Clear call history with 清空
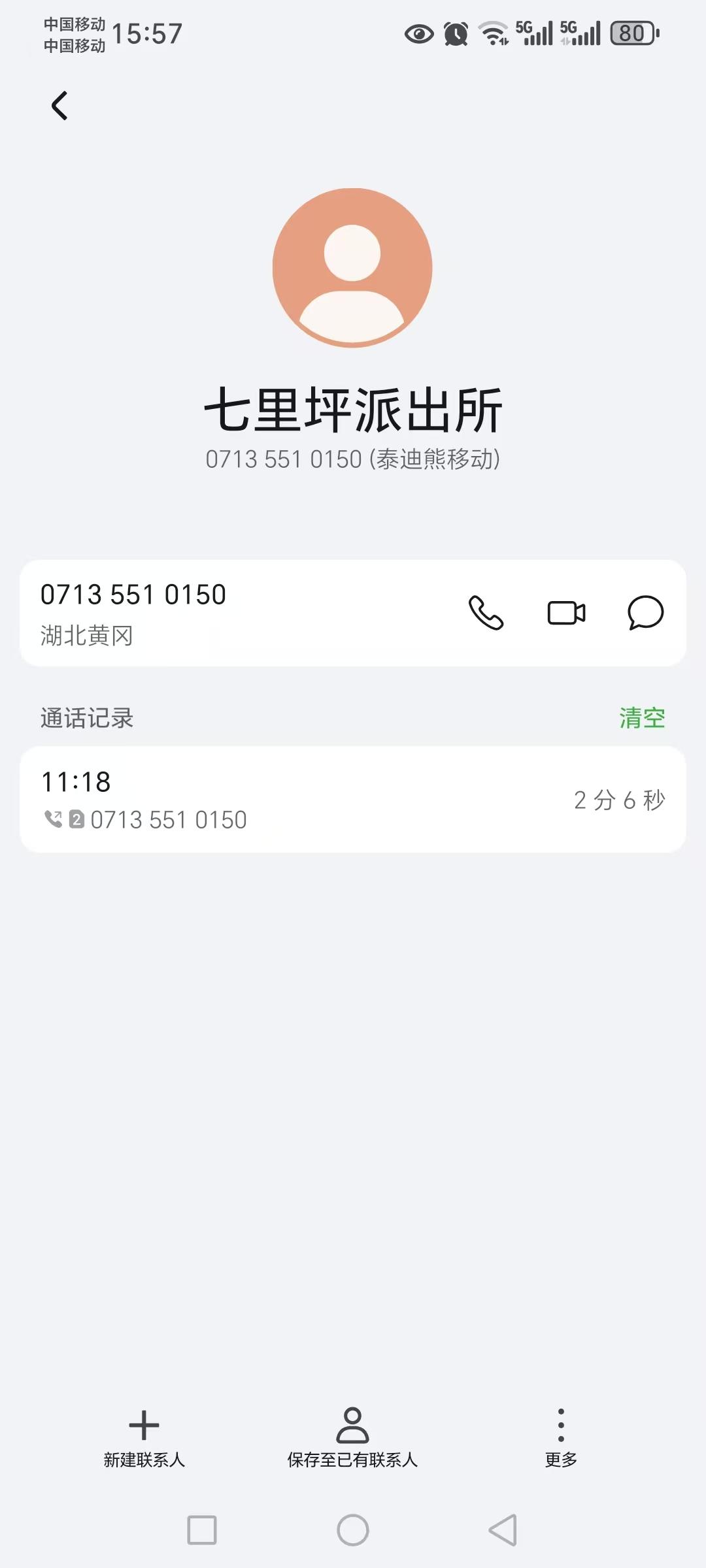The height and width of the screenshot is (1568, 706). [642, 718]
